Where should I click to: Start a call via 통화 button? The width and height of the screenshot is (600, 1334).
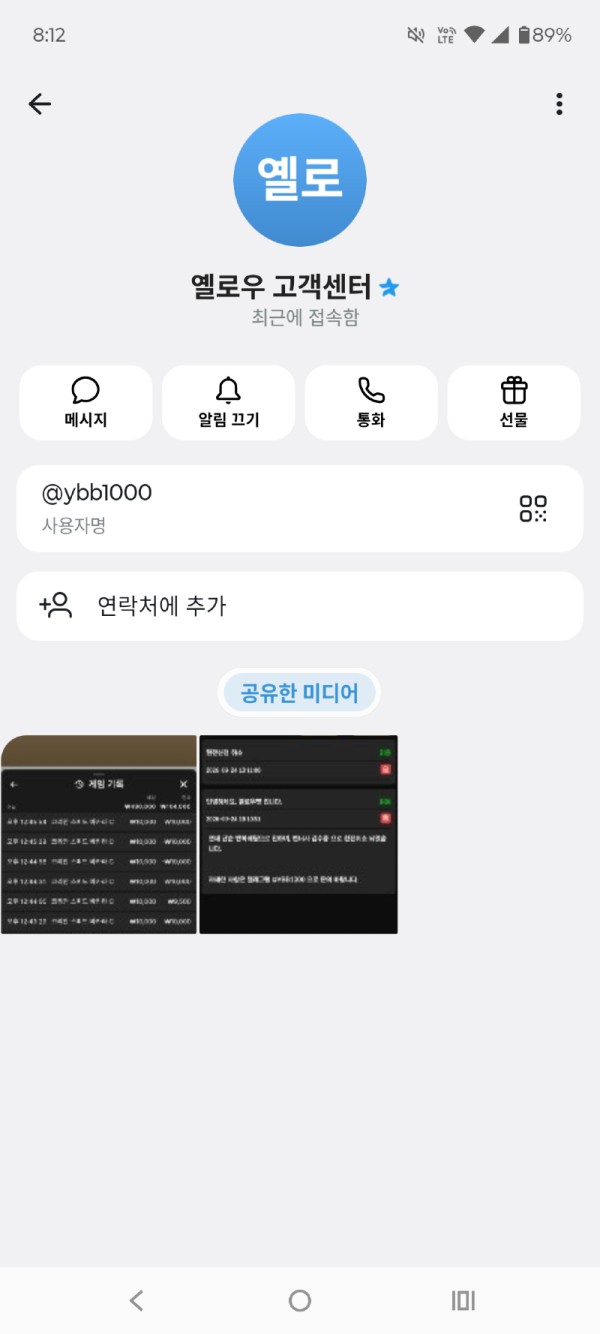click(371, 403)
